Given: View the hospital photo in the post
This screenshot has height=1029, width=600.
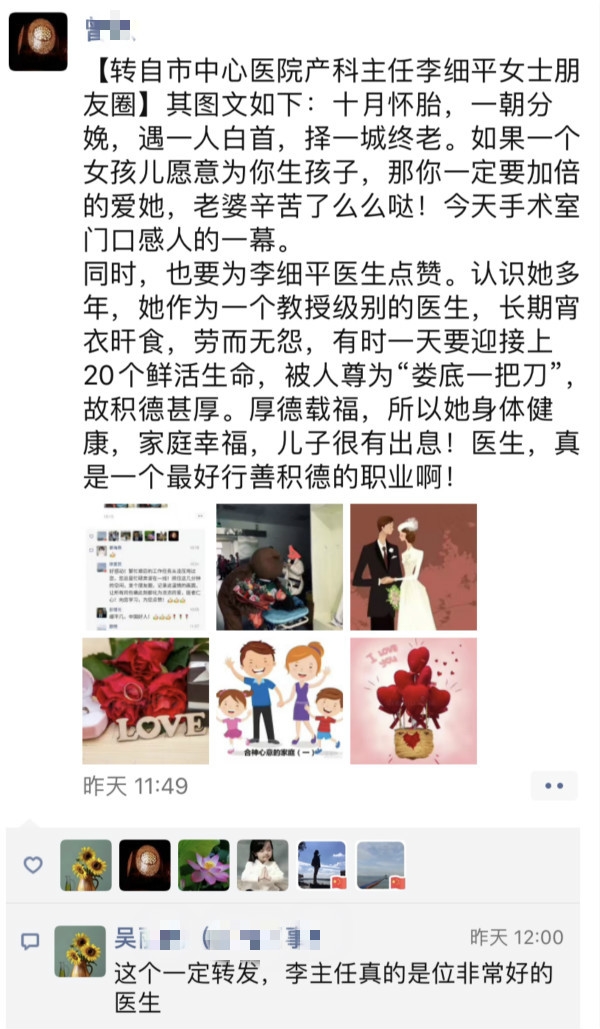Looking at the screenshot, I should 279,567.
